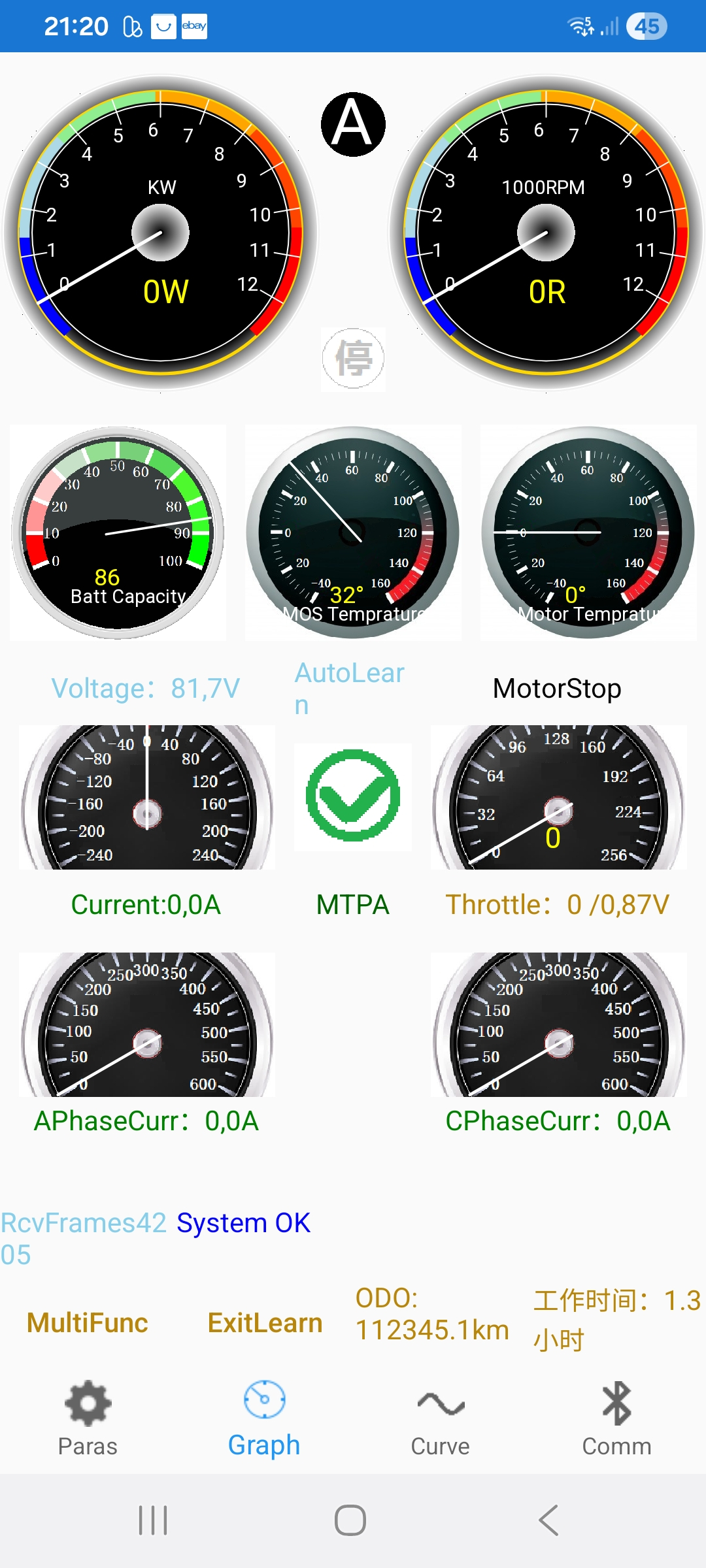706x1568 pixels.
Task: Tap the AutoLearn option
Action: (350, 689)
